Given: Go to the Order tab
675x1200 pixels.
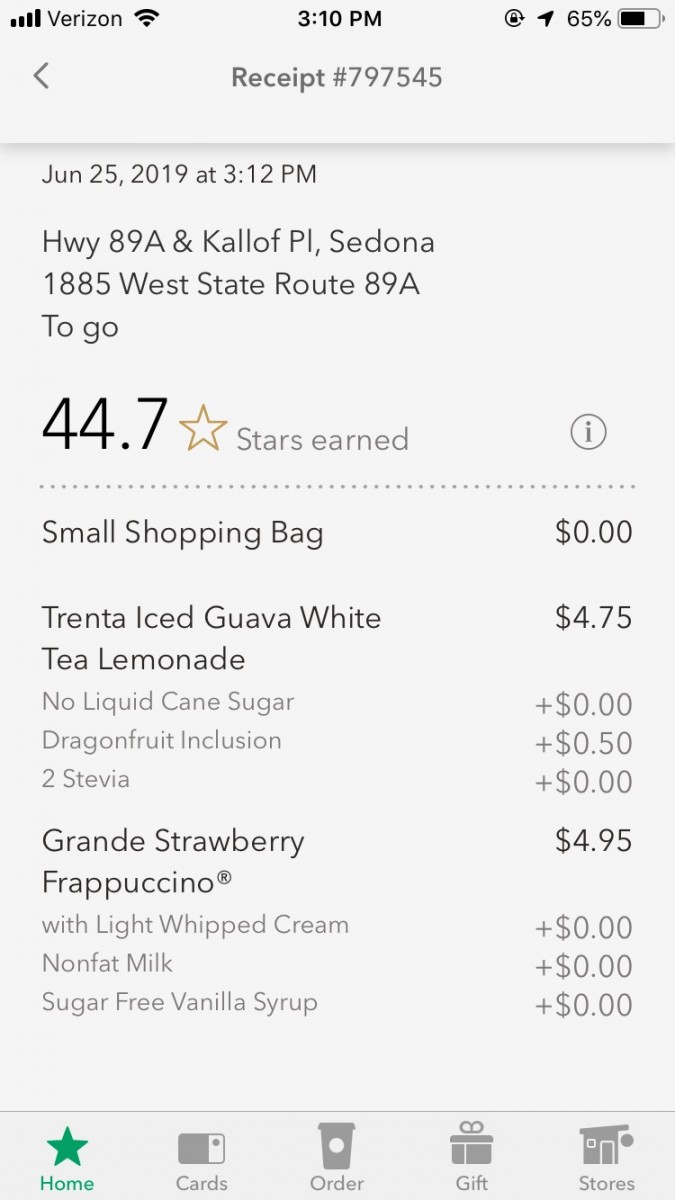Looking at the screenshot, I should (x=337, y=1158).
